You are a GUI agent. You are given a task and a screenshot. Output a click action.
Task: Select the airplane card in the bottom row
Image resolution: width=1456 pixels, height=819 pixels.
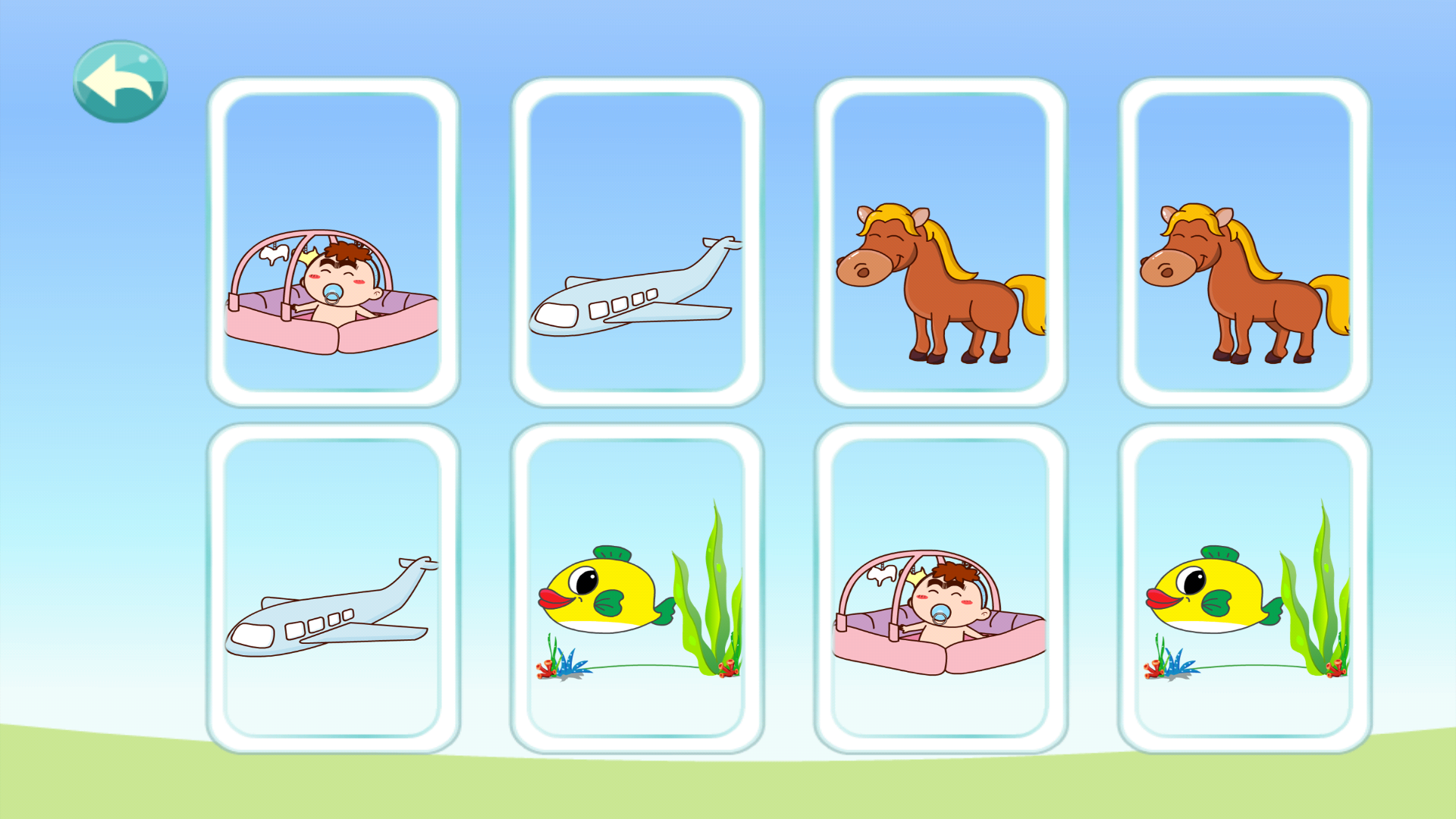[x=333, y=588]
